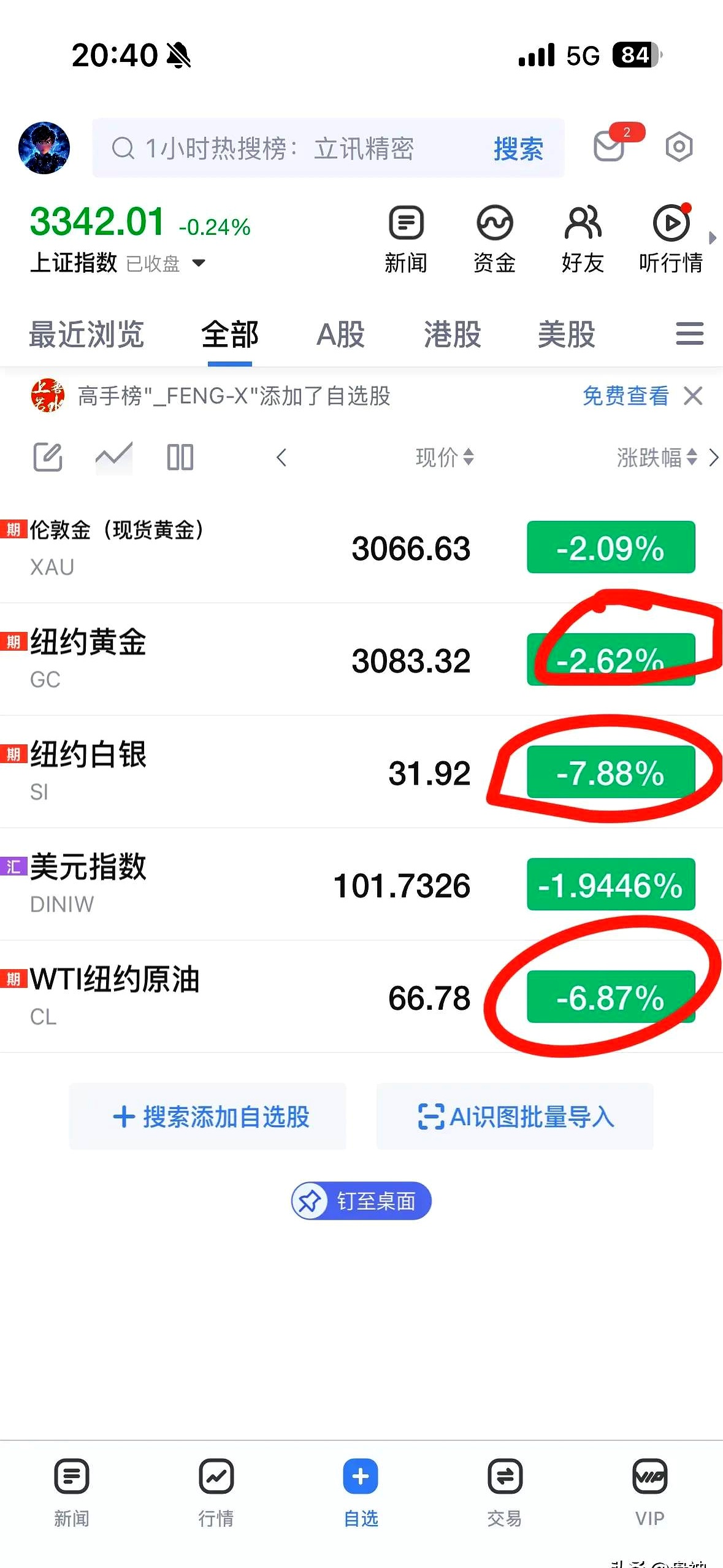Viewport: 723px width, 1568px height.
Task: Open the settings hexagon icon
Action: [679, 147]
